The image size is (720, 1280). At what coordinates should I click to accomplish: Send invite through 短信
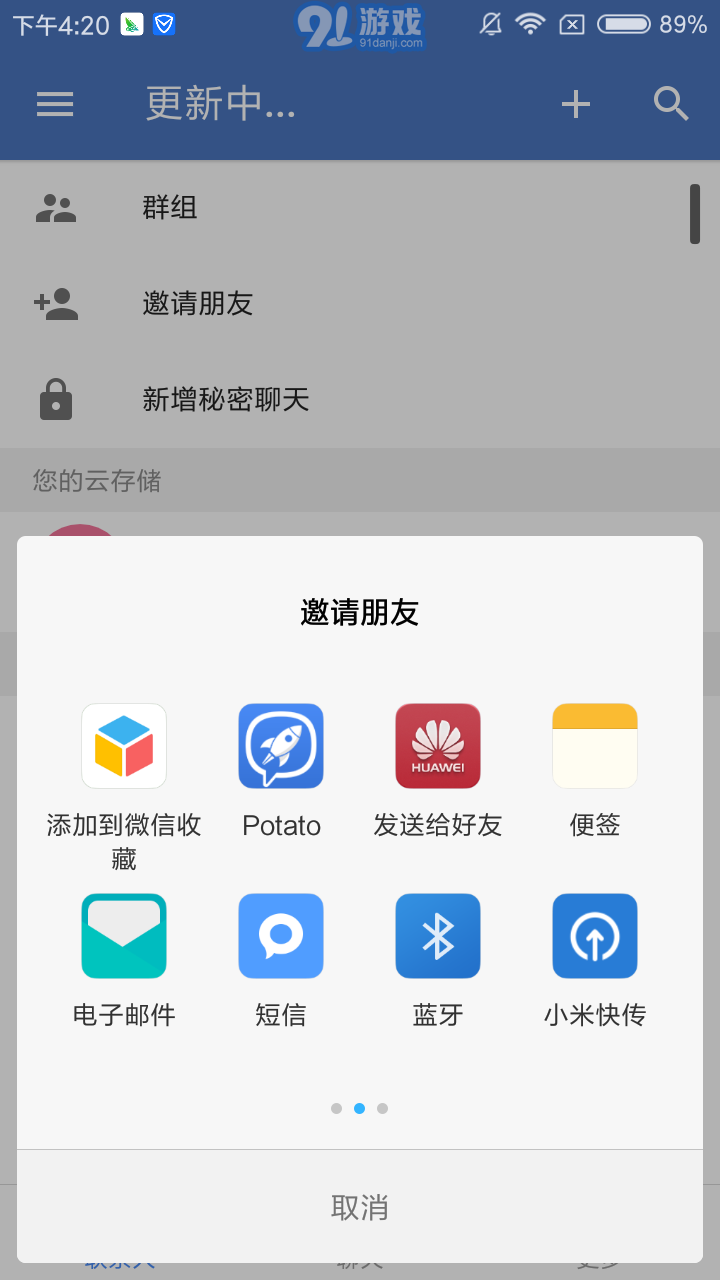(x=281, y=936)
